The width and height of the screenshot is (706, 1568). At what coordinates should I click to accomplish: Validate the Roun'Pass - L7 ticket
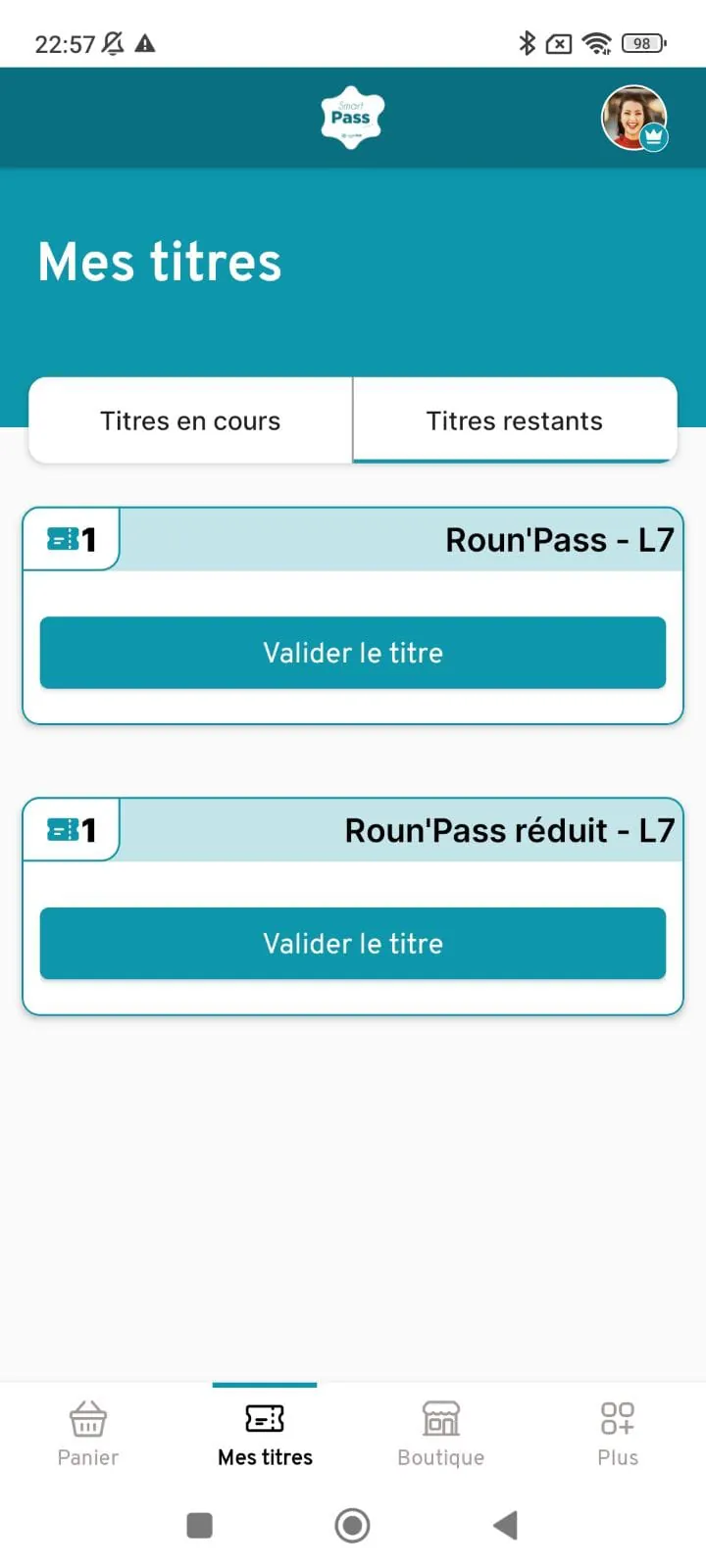(352, 653)
